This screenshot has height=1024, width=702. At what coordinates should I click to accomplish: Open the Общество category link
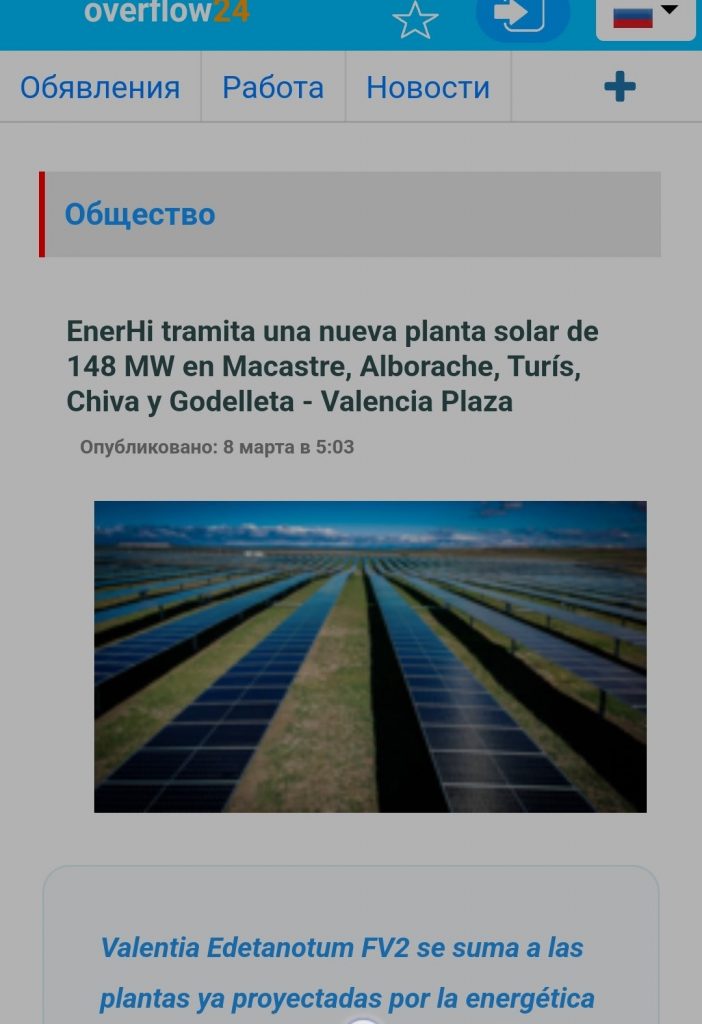tap(140, 214)
